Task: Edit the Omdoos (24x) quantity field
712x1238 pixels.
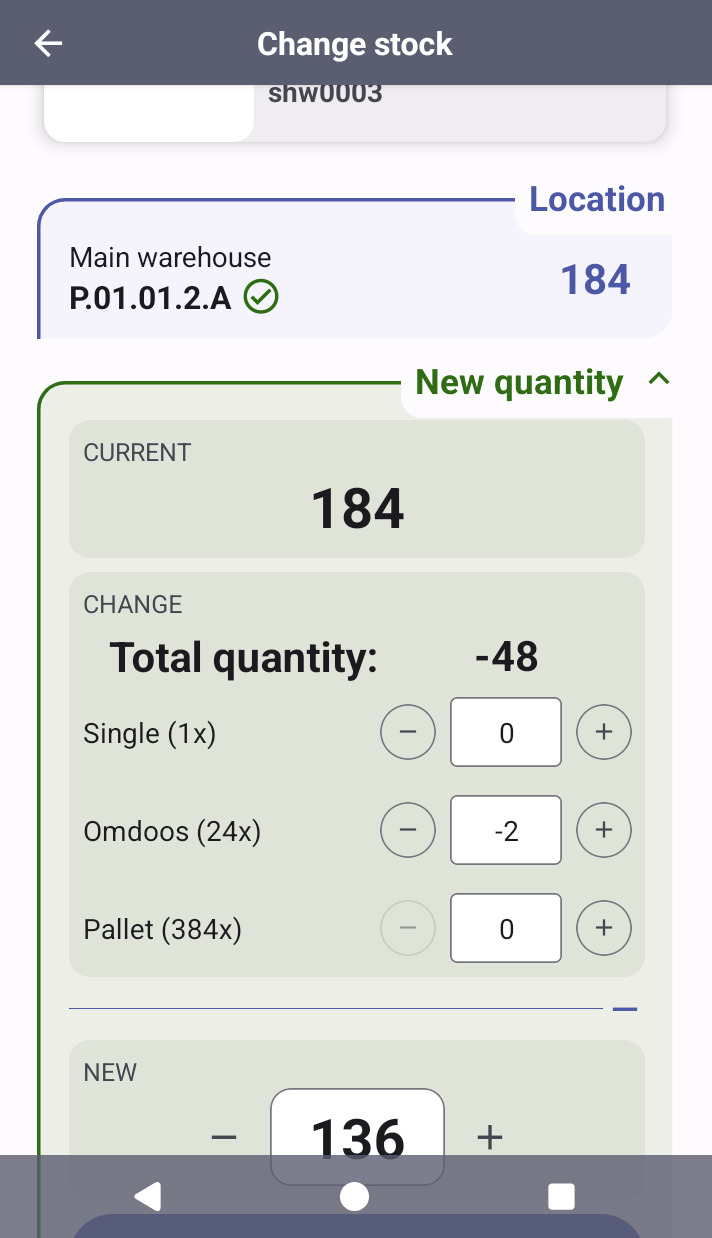Action: point(506,830)
